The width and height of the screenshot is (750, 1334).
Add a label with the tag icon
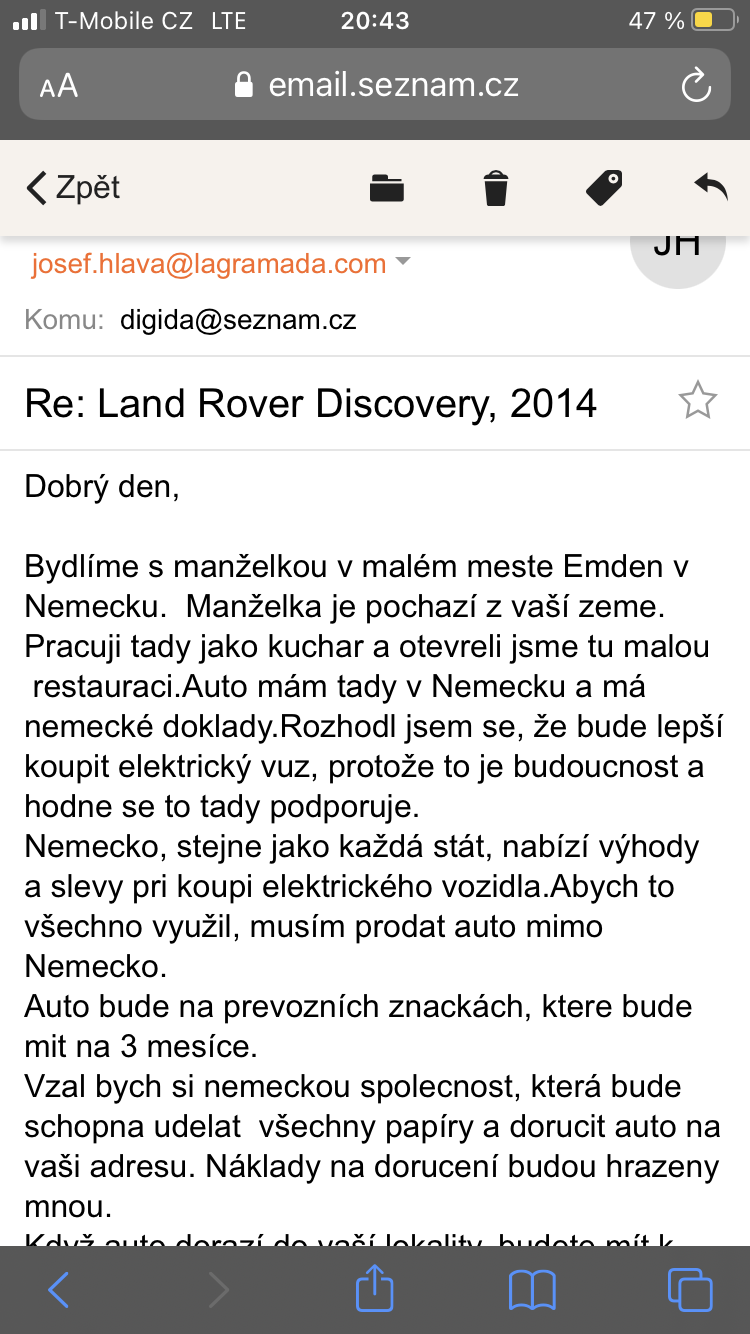pyautogui.click(x=603, y=187)
